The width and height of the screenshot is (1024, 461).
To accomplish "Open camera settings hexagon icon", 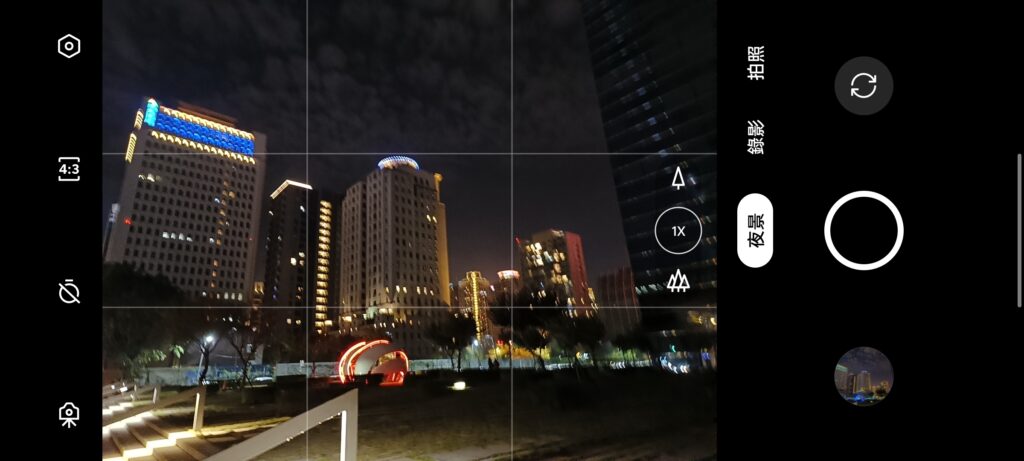I will click(x=68, y=46).
